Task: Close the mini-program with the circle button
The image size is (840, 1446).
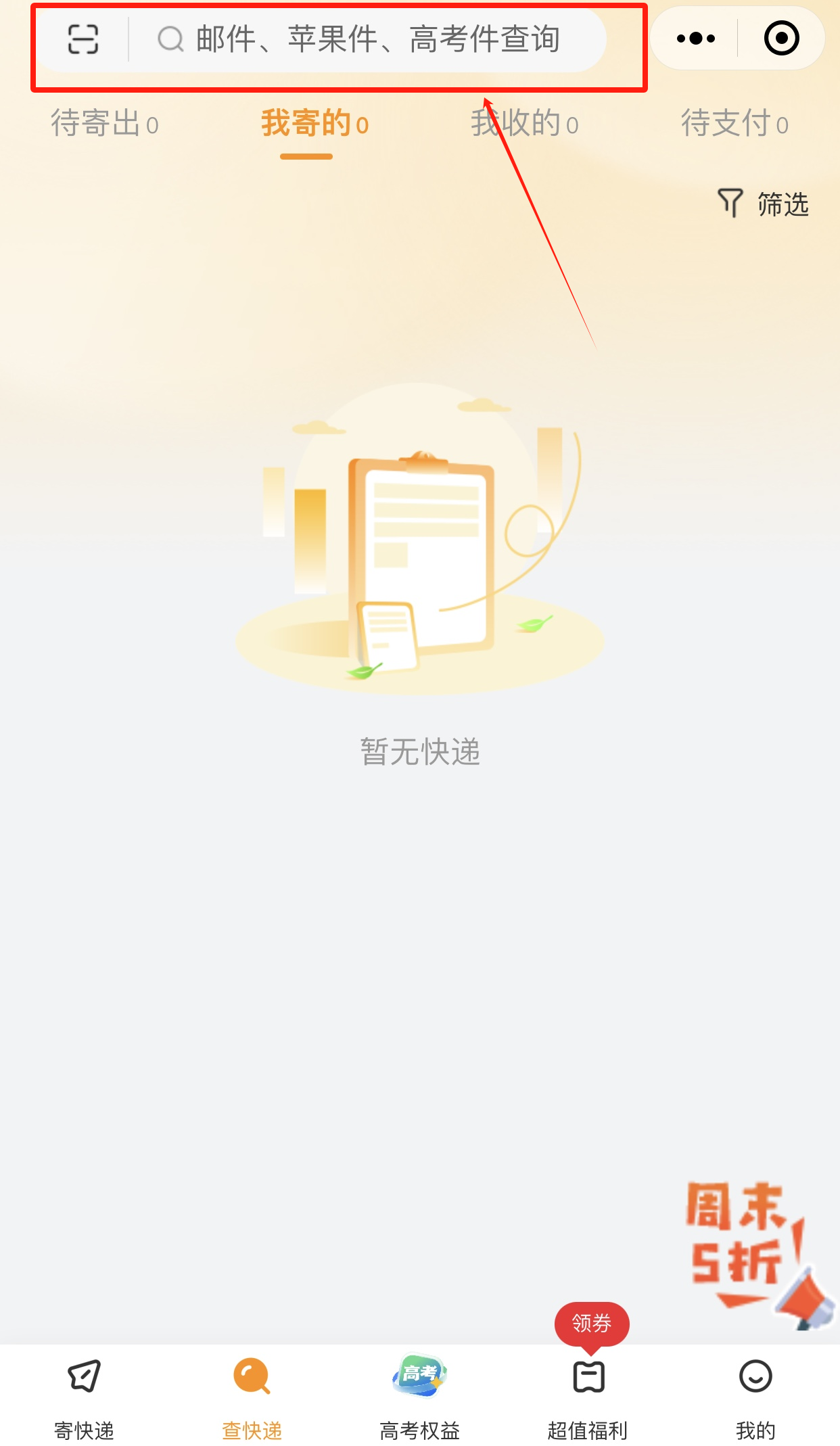Action: [781, 39]
